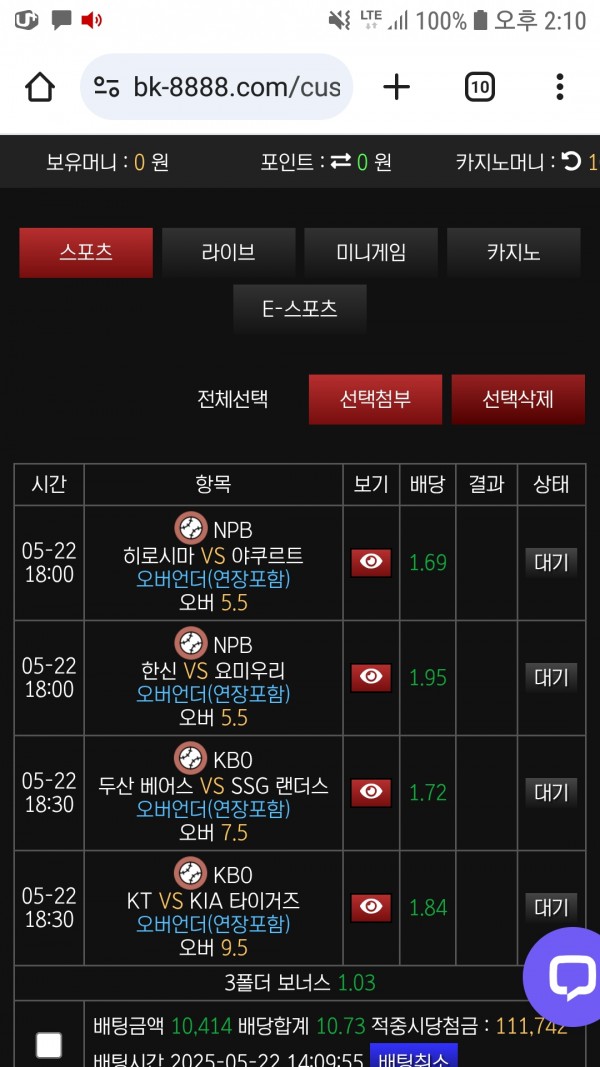Screen dimensions: 600x1067
Task: Tap 전체선택 to select all
Action: click(233, 399)
